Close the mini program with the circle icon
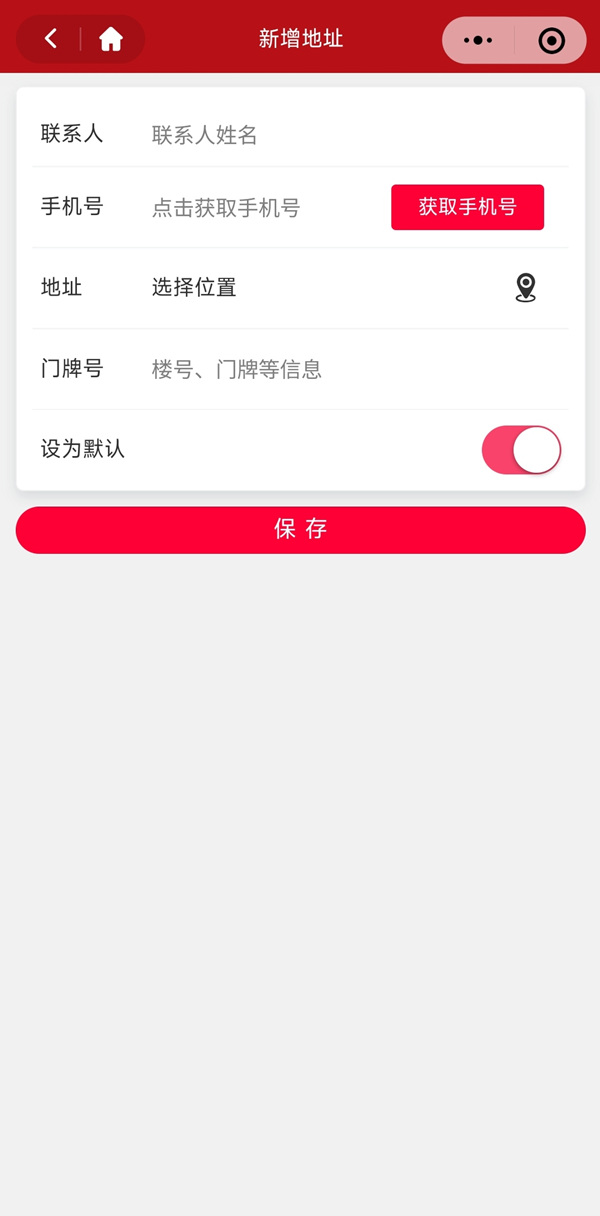 551,40
